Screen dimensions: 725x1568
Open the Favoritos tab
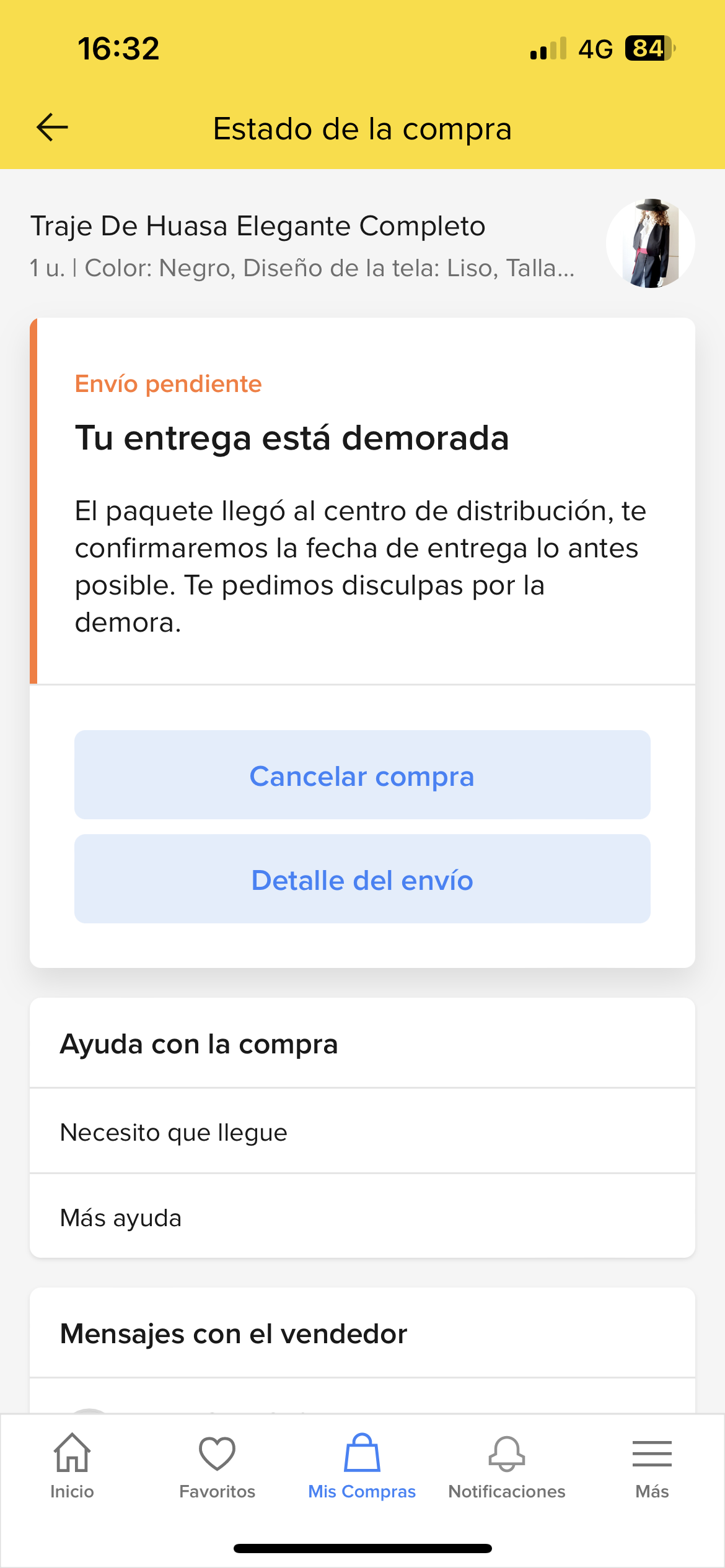217,1466
